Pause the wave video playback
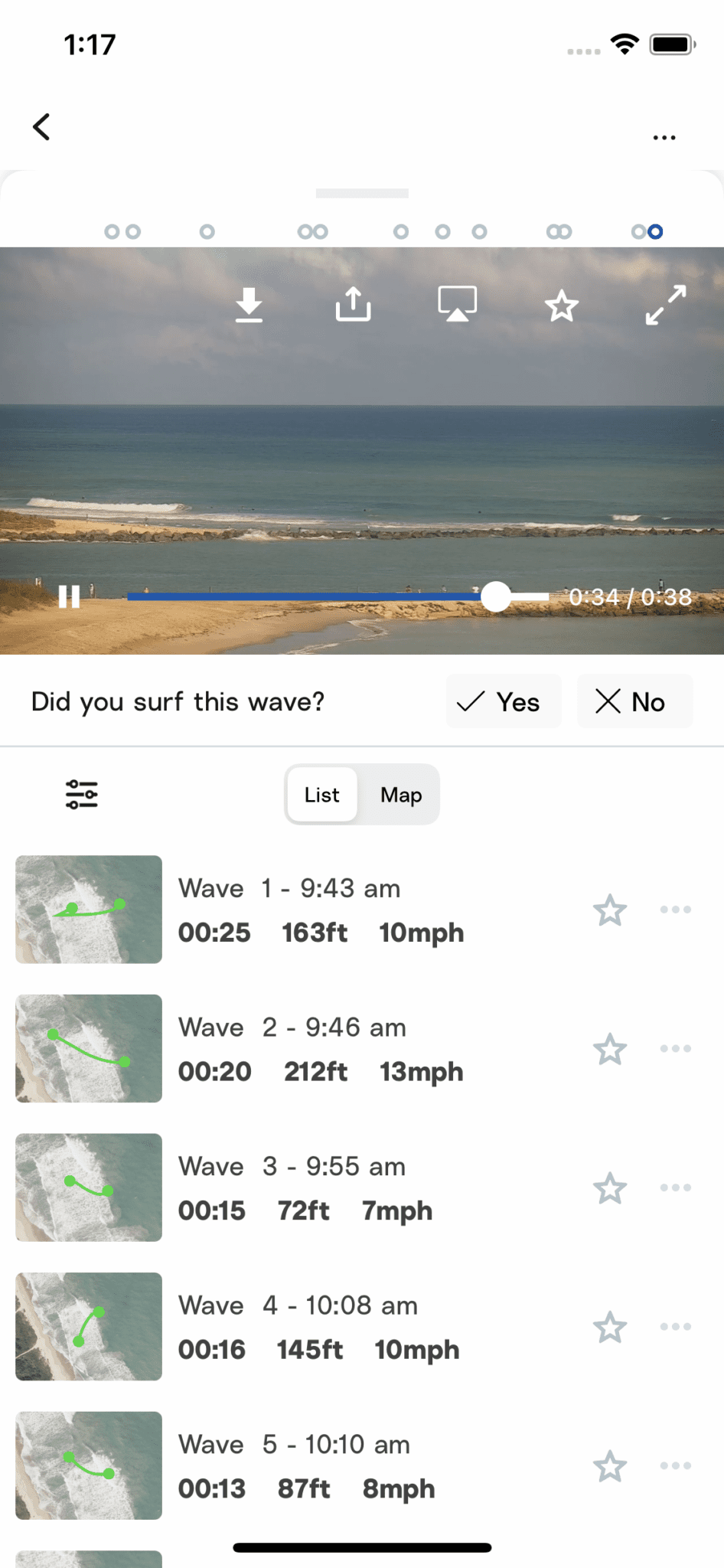Screen dimensions: 724x1568 click(x=71, y=597)
